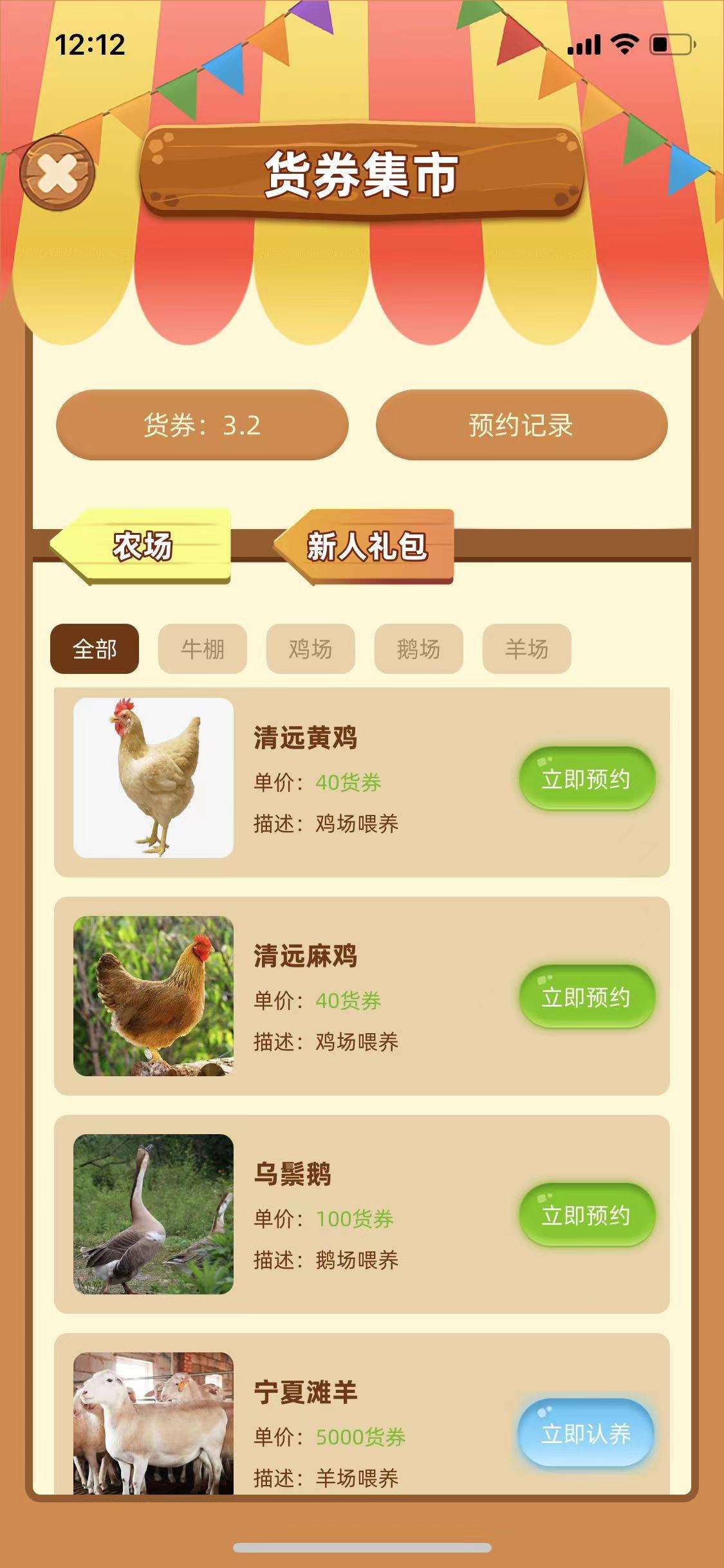Viewport: 724px width, 1568px height.
Task: Filter by 鹅场
Action: click(419, 649)
